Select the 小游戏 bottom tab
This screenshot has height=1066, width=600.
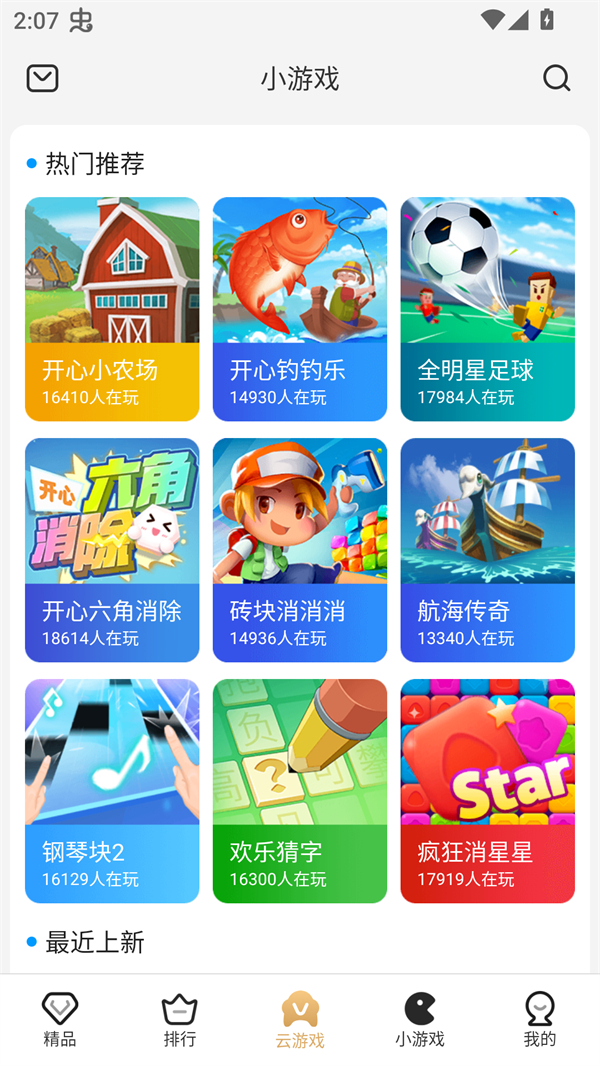point(420,1019)
